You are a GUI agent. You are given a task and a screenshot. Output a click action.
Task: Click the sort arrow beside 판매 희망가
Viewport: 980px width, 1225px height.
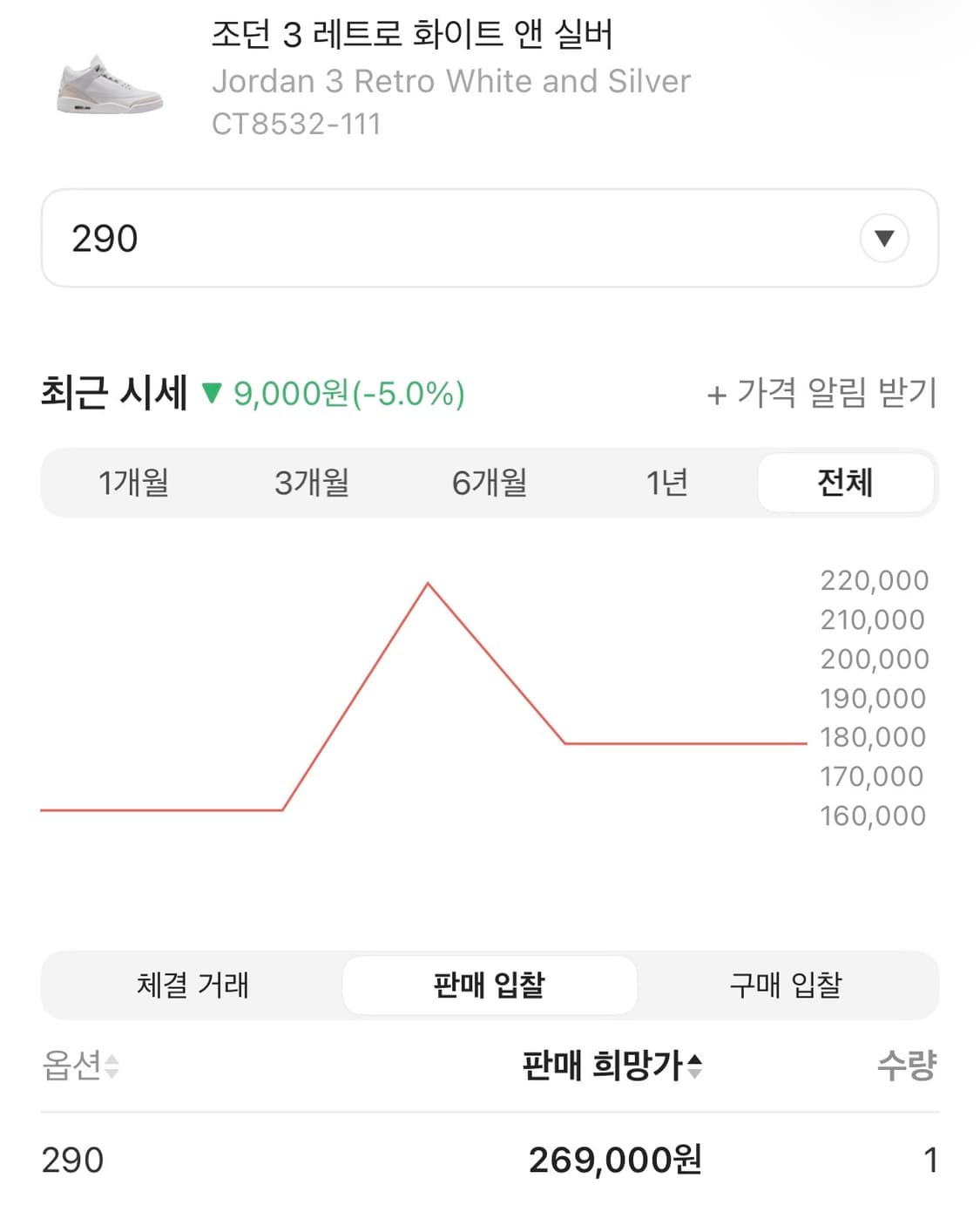pos(697,1065)
